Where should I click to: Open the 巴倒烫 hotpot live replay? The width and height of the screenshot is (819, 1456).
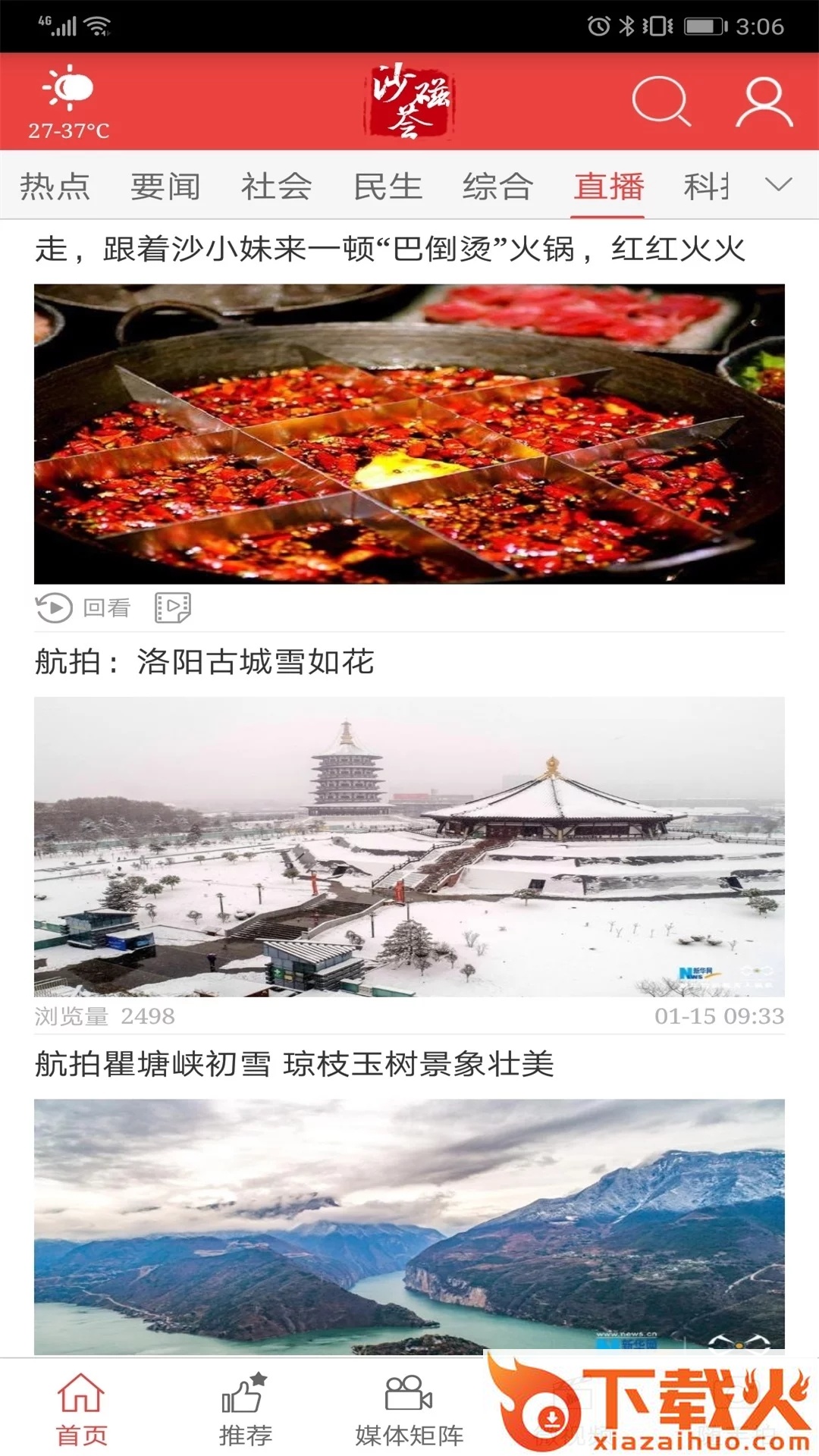click(x=409, y=434)
